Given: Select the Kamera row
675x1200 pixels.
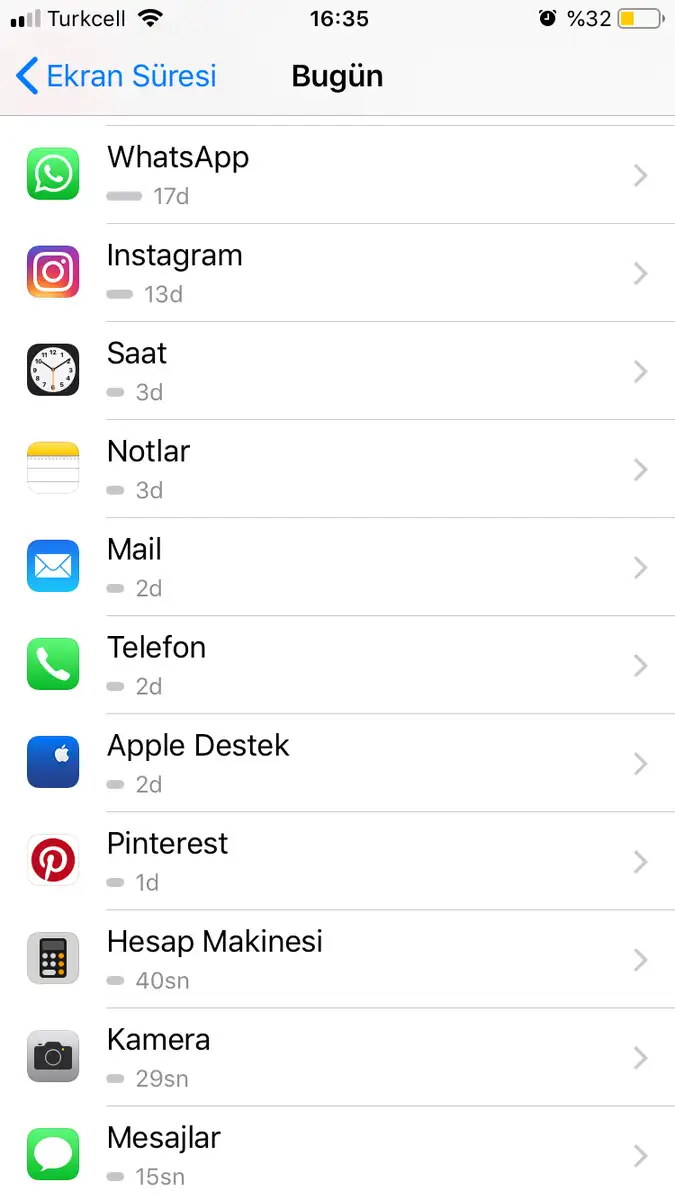Looking at the screenshot, I should coord(337,1057).
